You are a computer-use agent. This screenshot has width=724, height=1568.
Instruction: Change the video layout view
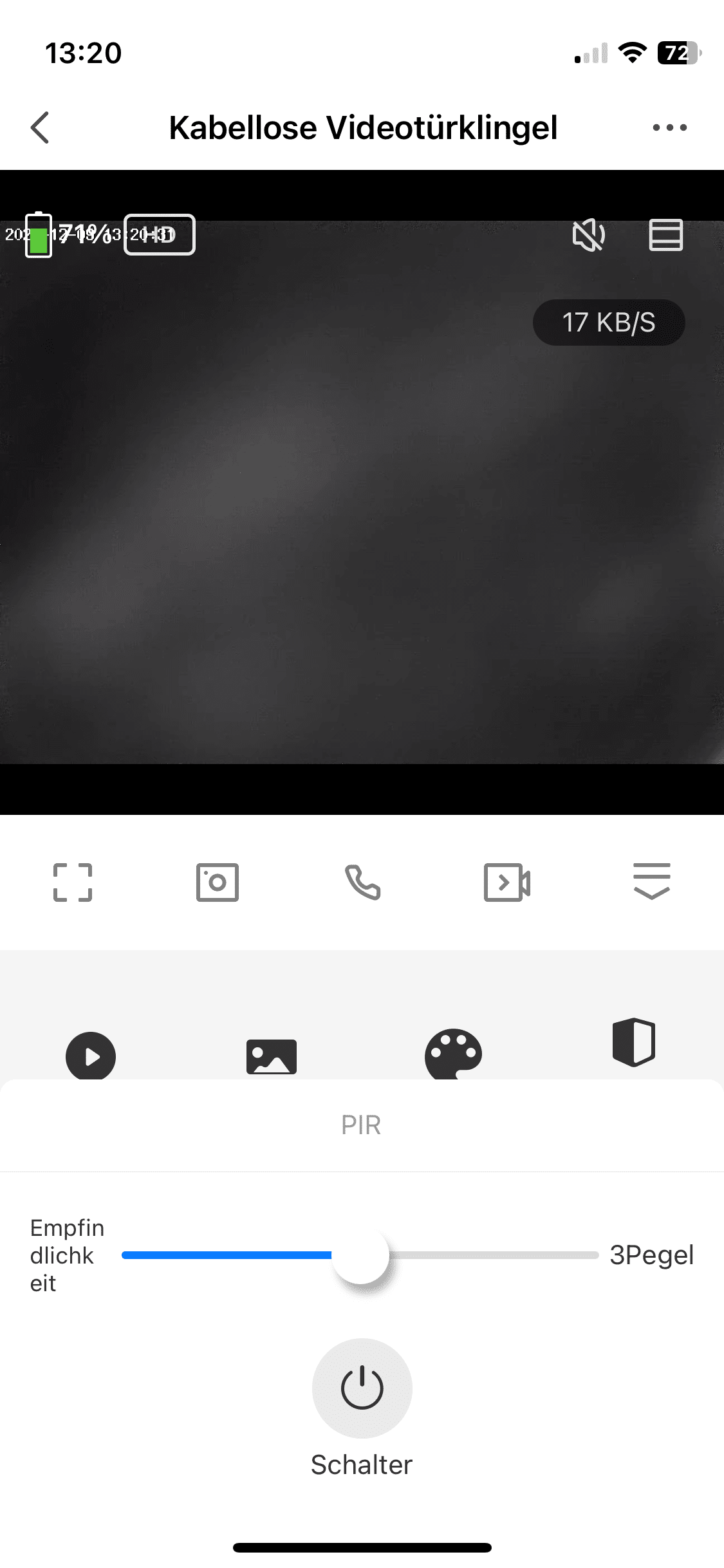point(665,235)
